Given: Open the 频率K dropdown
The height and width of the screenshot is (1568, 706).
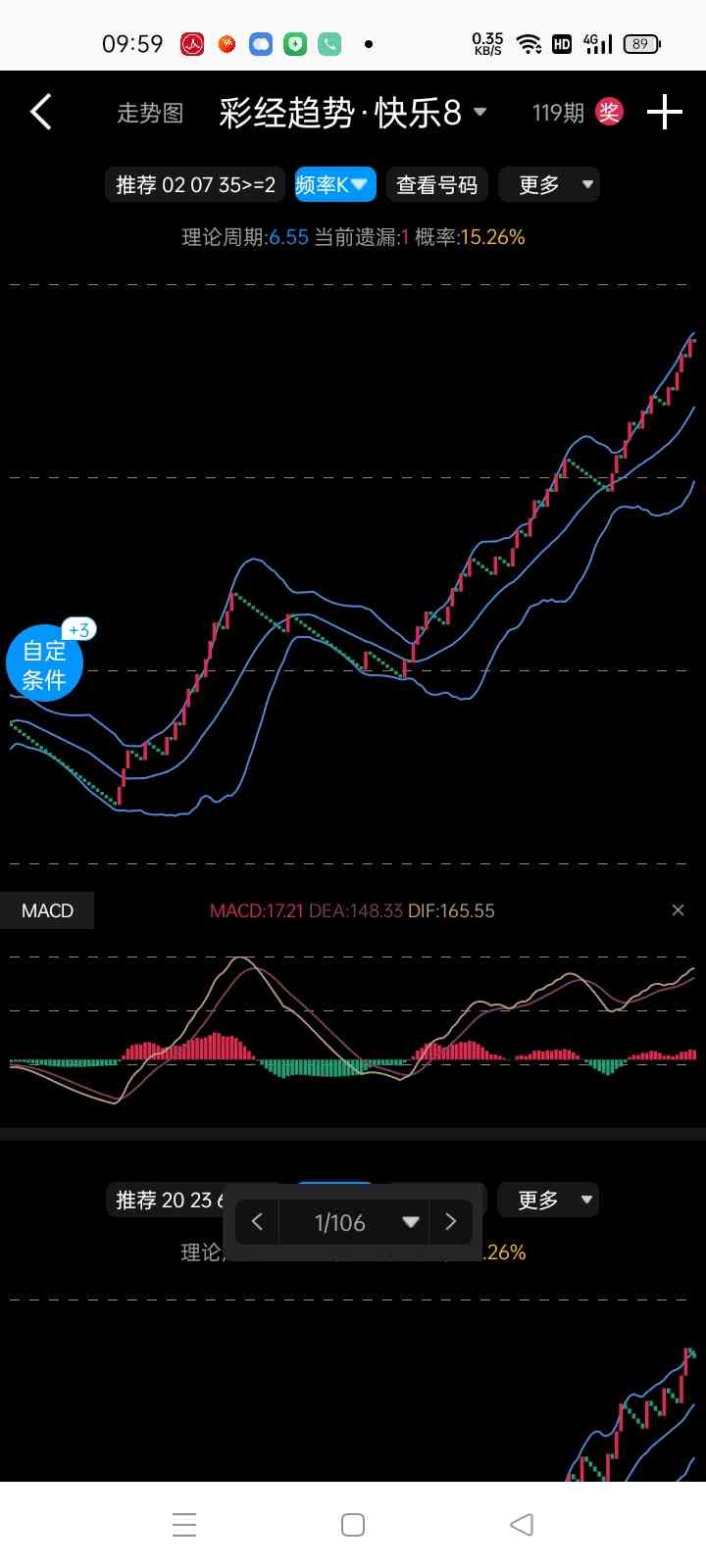Looking at the screenshot, I should point(334,184).
